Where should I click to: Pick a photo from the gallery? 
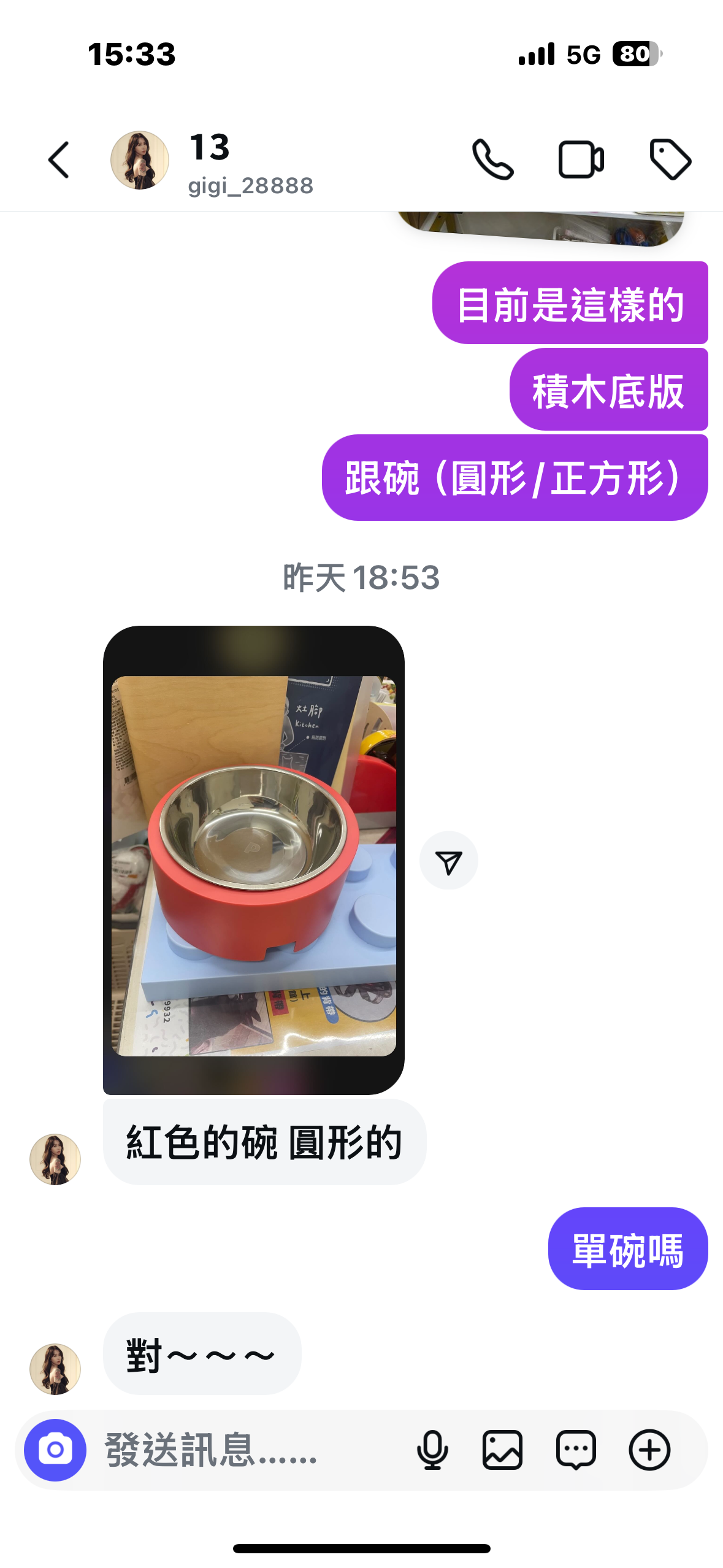pyautogui.click(x=502, y=1450)
